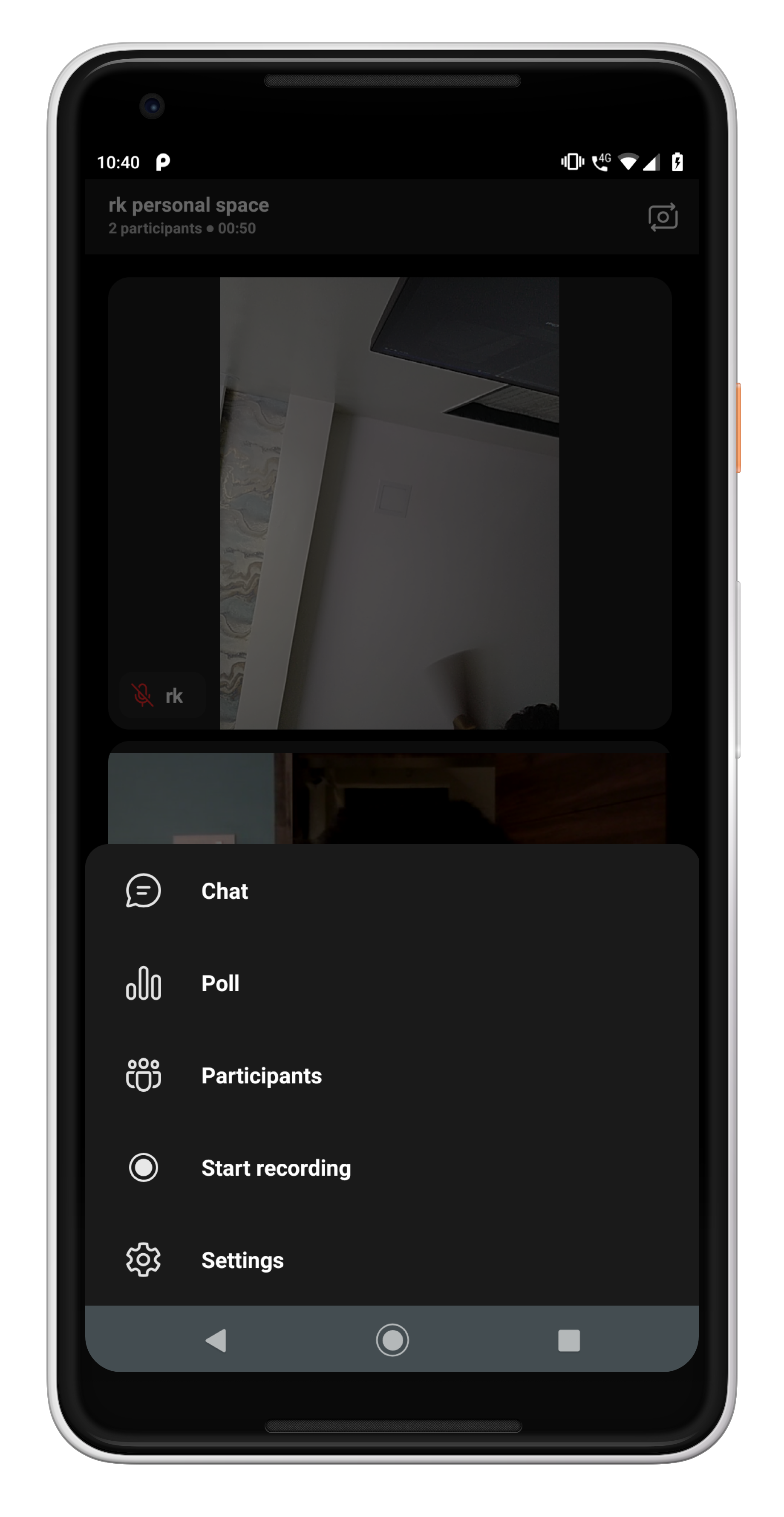Open meeting Settings
This screenshot has height=1517, width=784.
point(392,1260)
